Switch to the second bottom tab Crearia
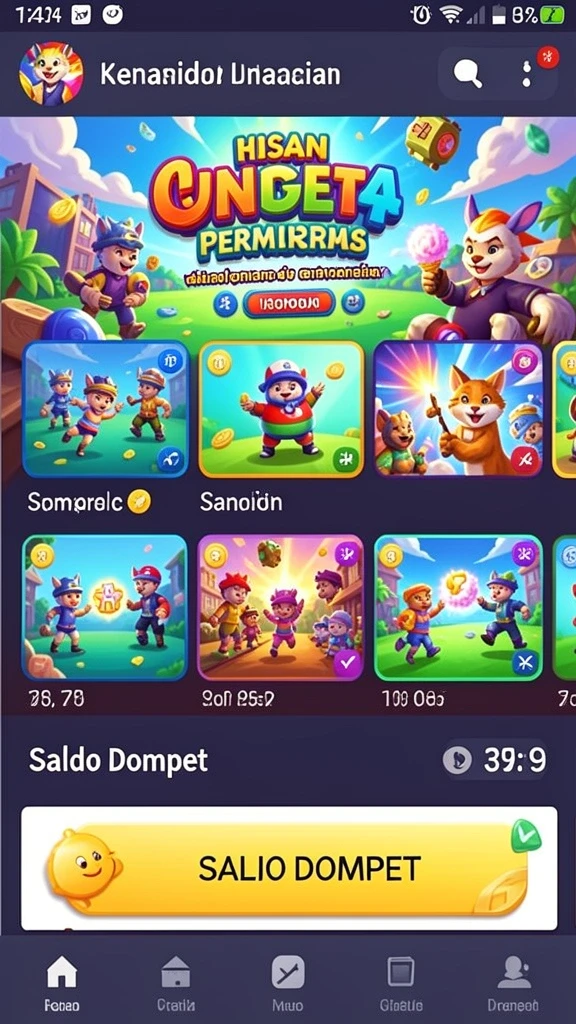This screenshot has height=1024, width=576. tap(176, 982)
